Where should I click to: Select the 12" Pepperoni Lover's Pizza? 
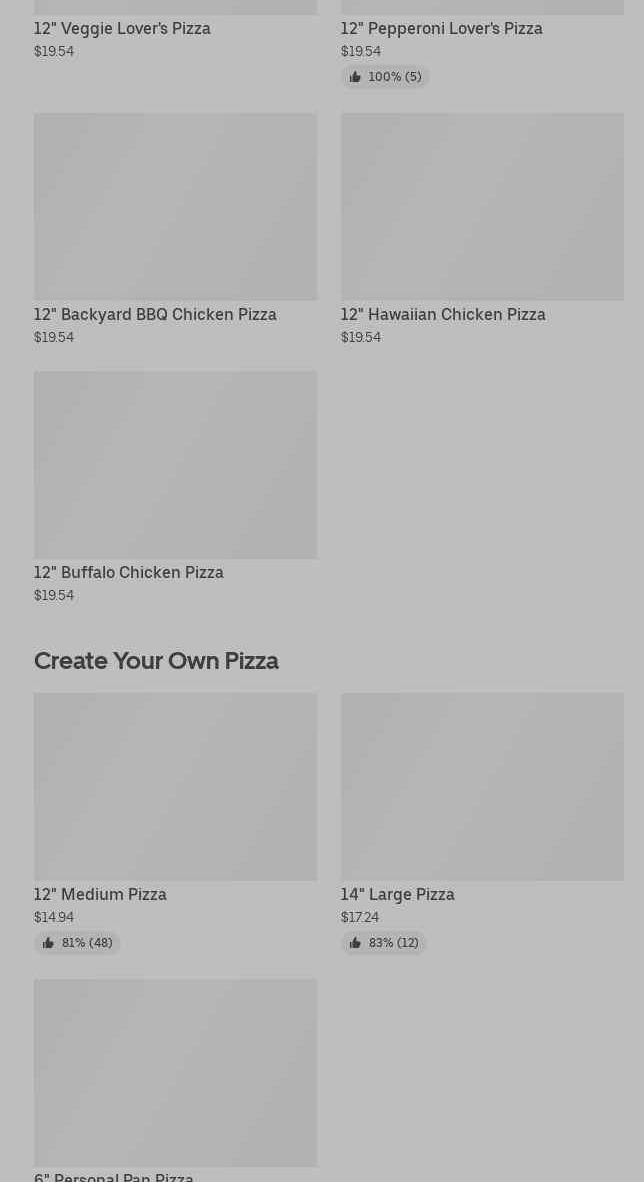coord(441,29)
